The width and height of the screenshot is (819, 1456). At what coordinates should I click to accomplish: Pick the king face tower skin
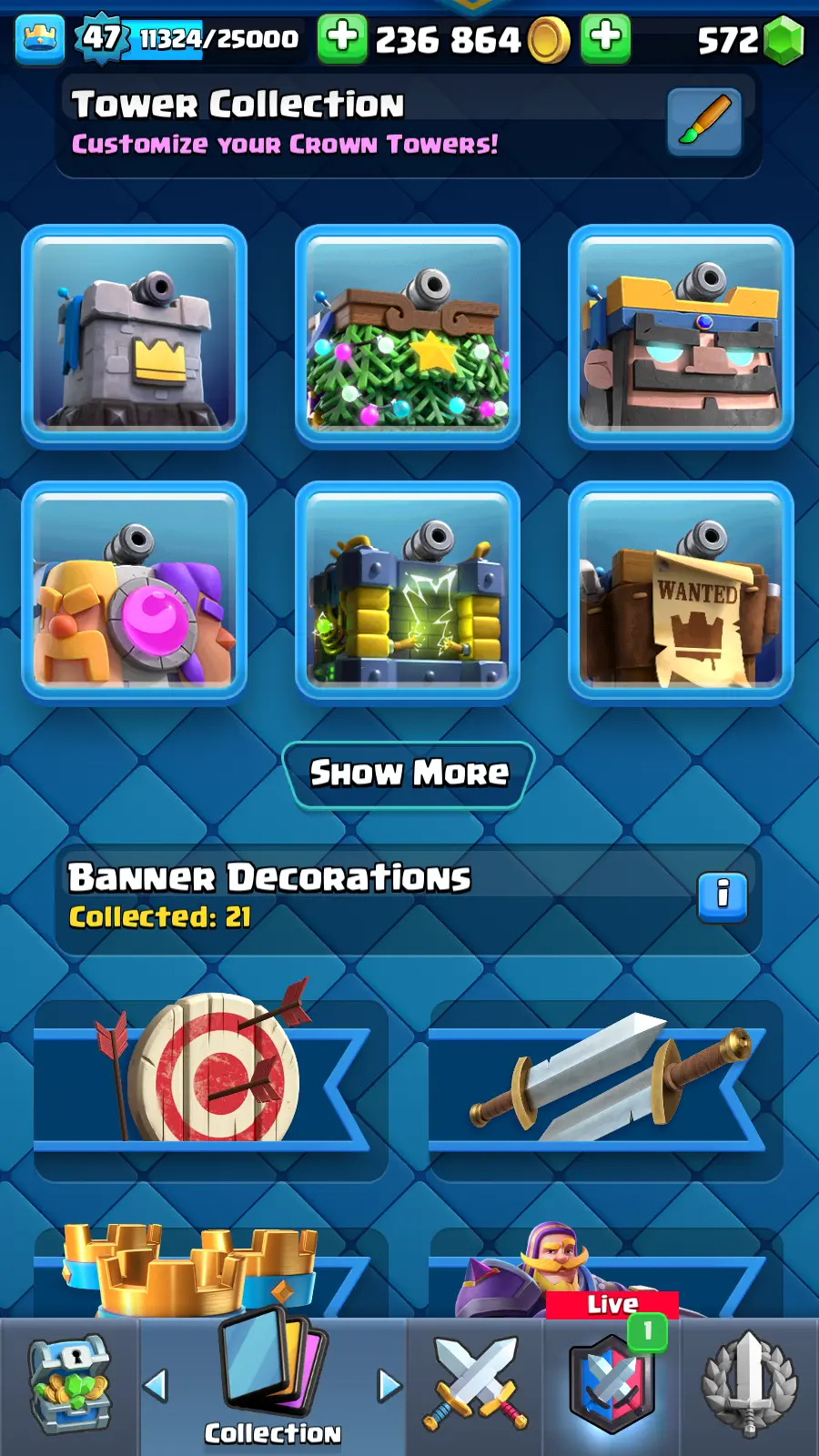681,336
